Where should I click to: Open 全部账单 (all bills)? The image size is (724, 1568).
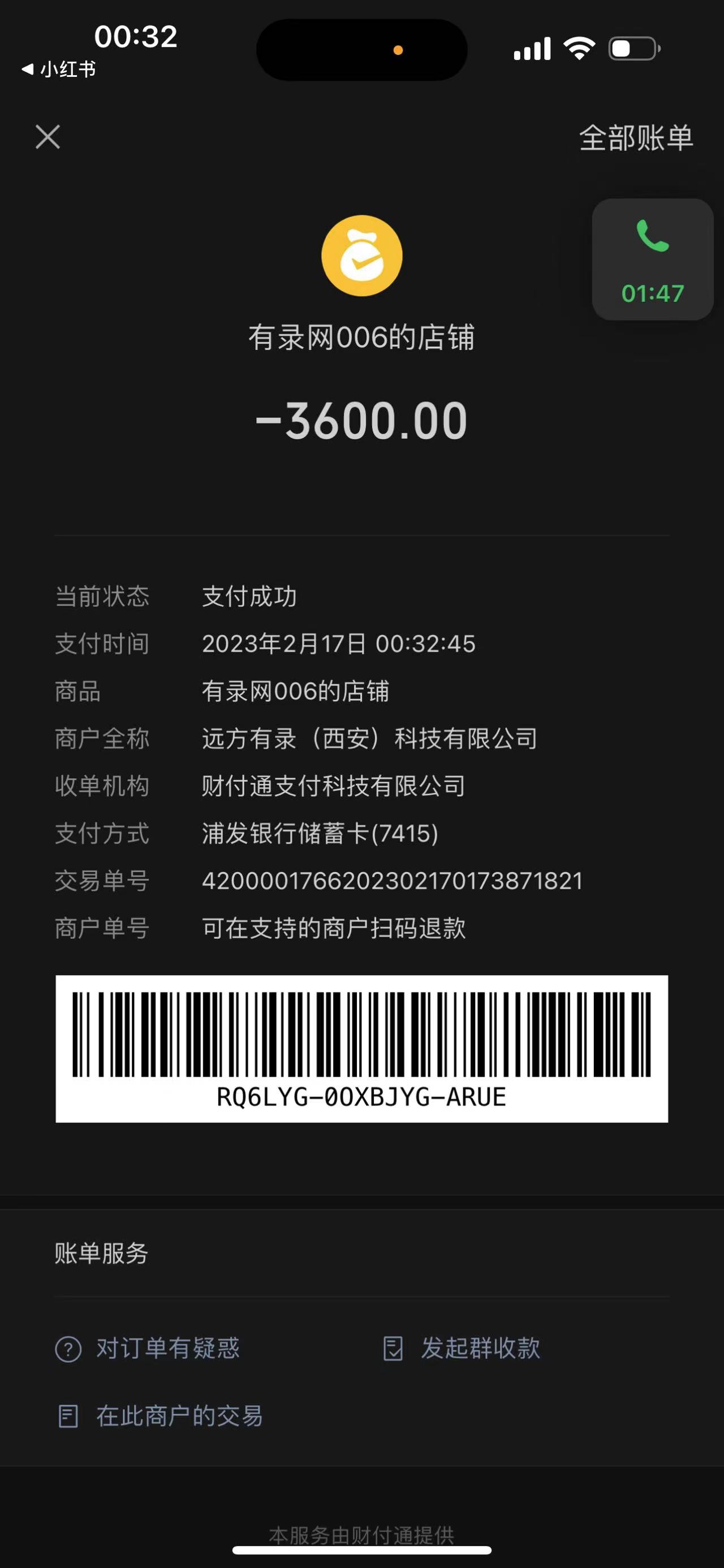click(x=635, y=137)
